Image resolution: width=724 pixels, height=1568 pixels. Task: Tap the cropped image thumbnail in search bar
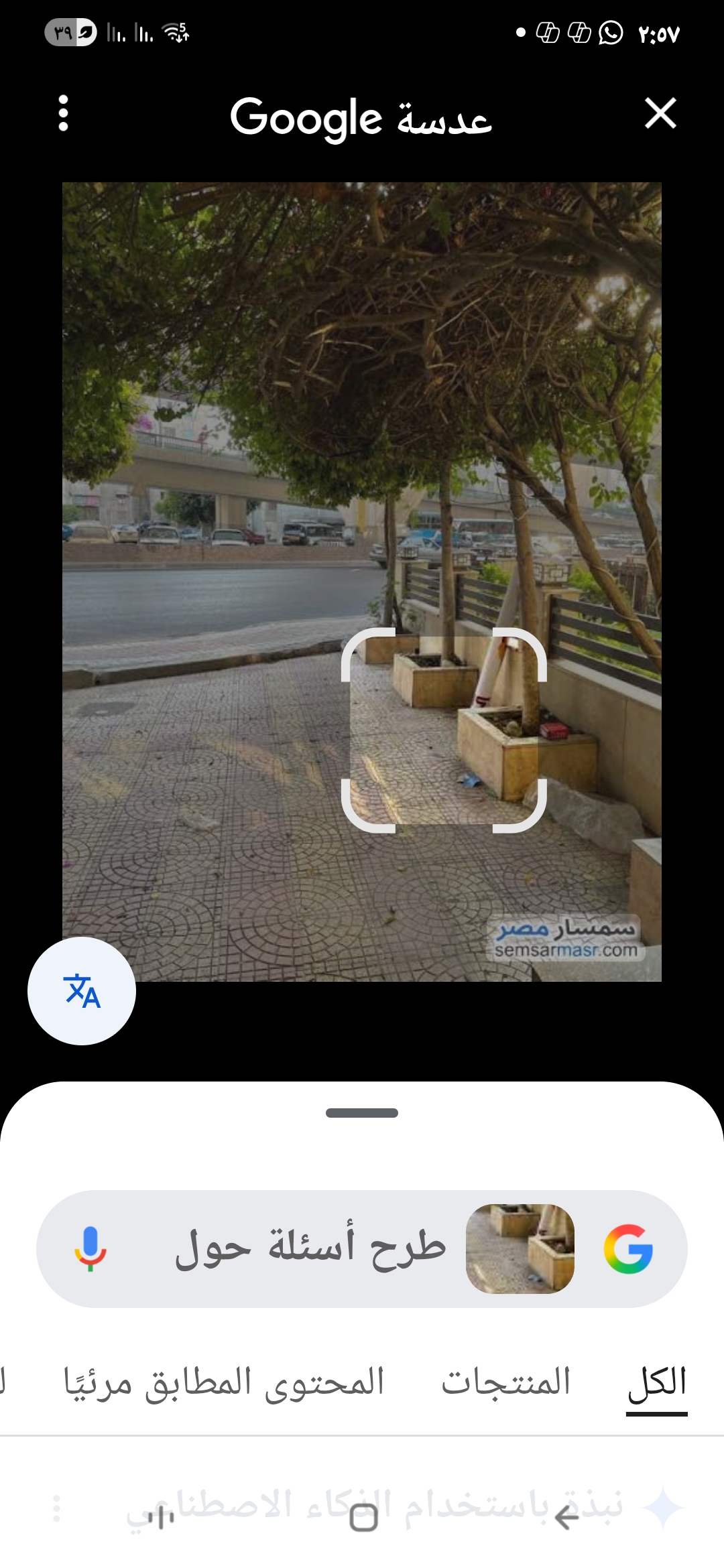[x=520, y=1249]
